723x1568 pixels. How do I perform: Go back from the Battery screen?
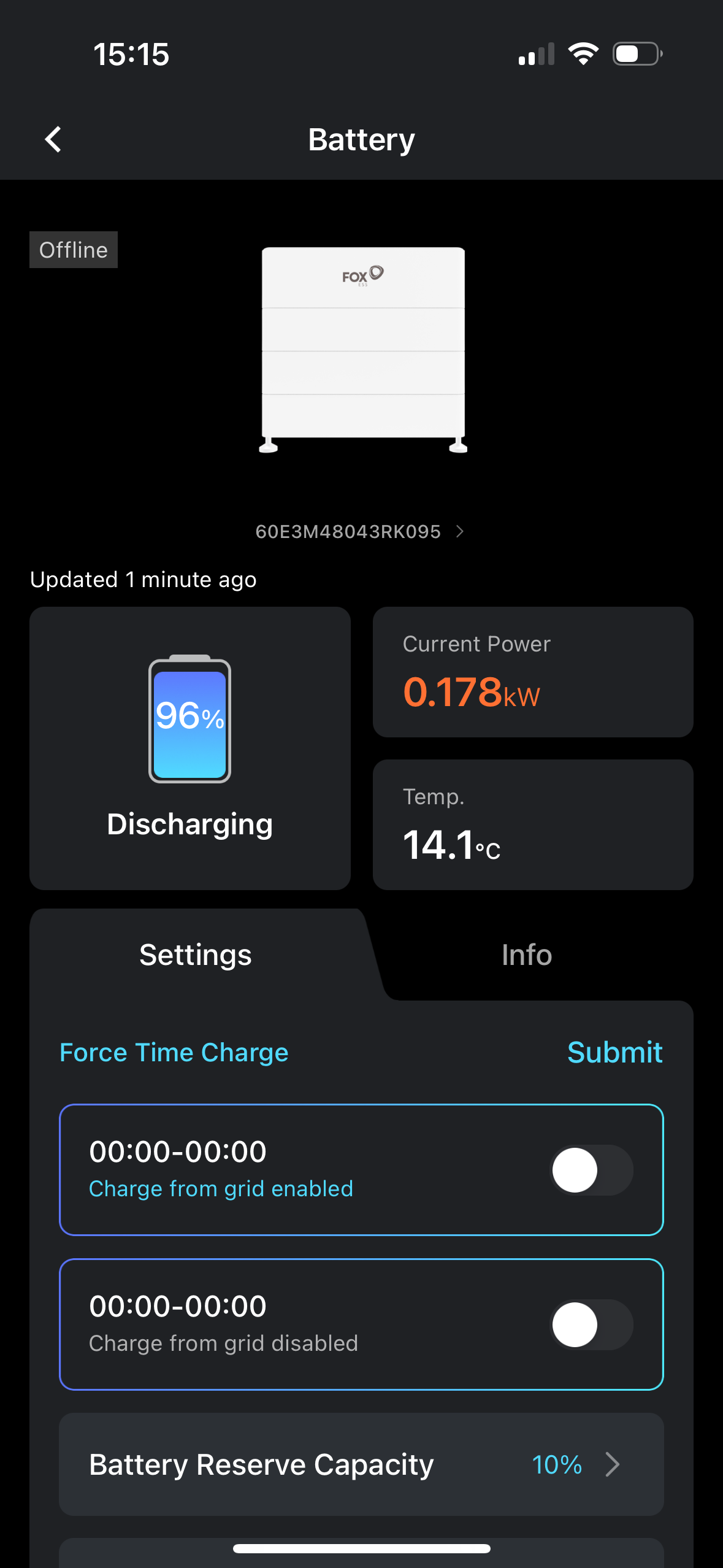coord(53,139)
